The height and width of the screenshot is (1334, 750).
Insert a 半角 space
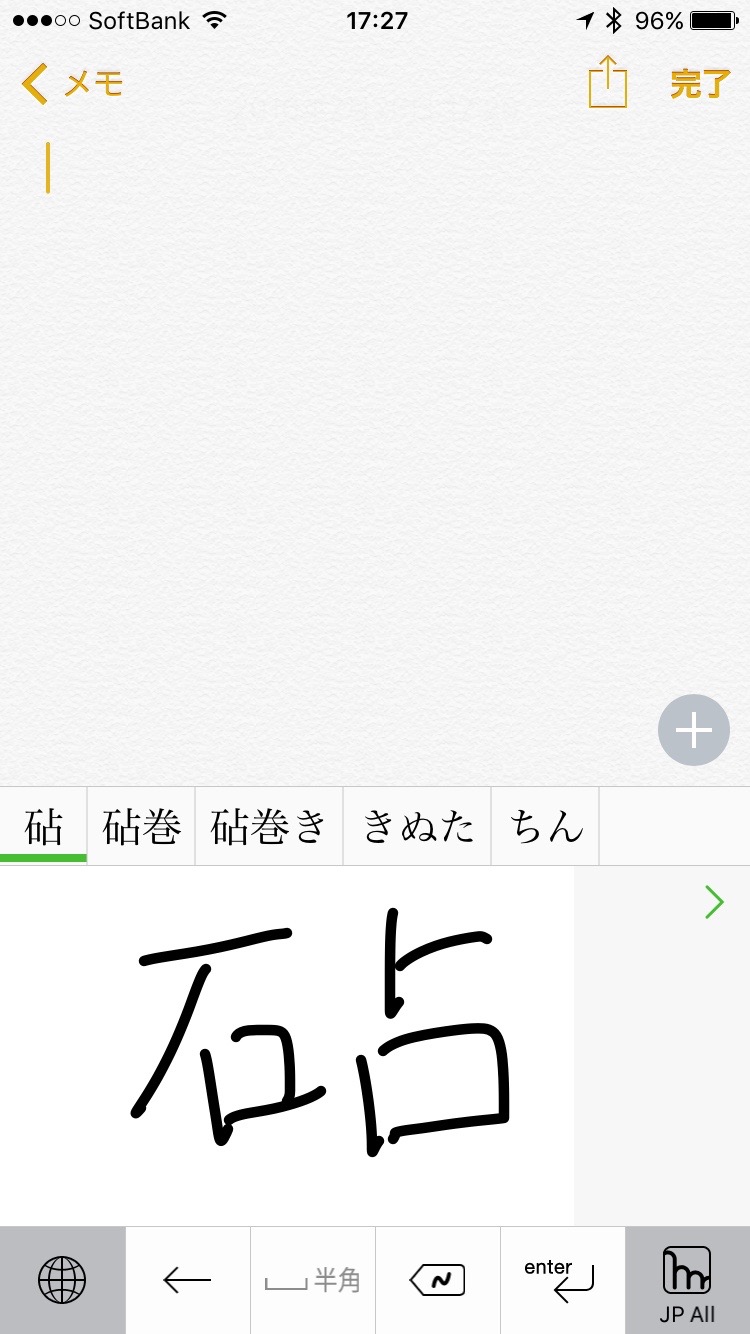click(x=312, y=1280)
